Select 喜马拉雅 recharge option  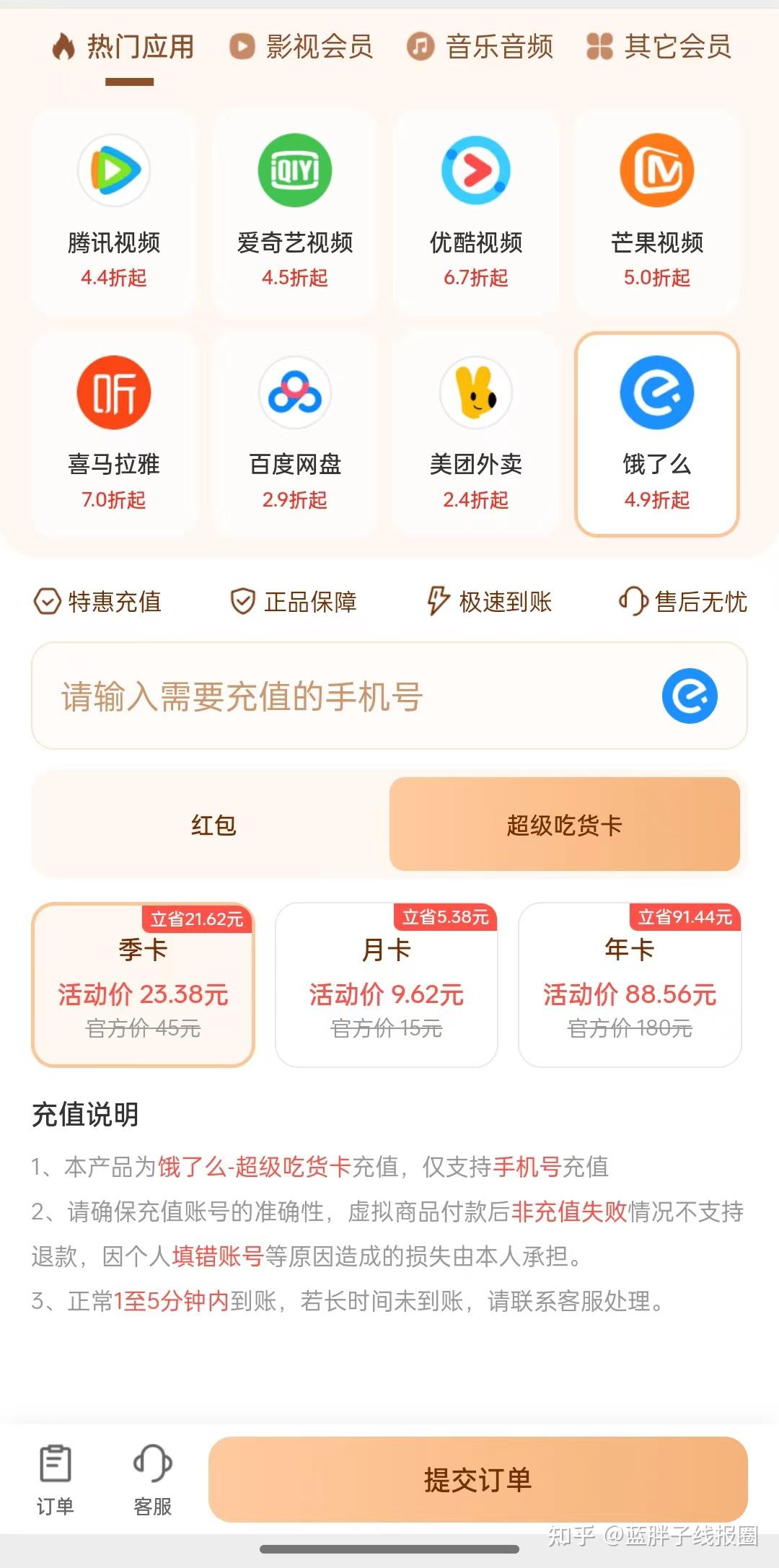point(114,434)
